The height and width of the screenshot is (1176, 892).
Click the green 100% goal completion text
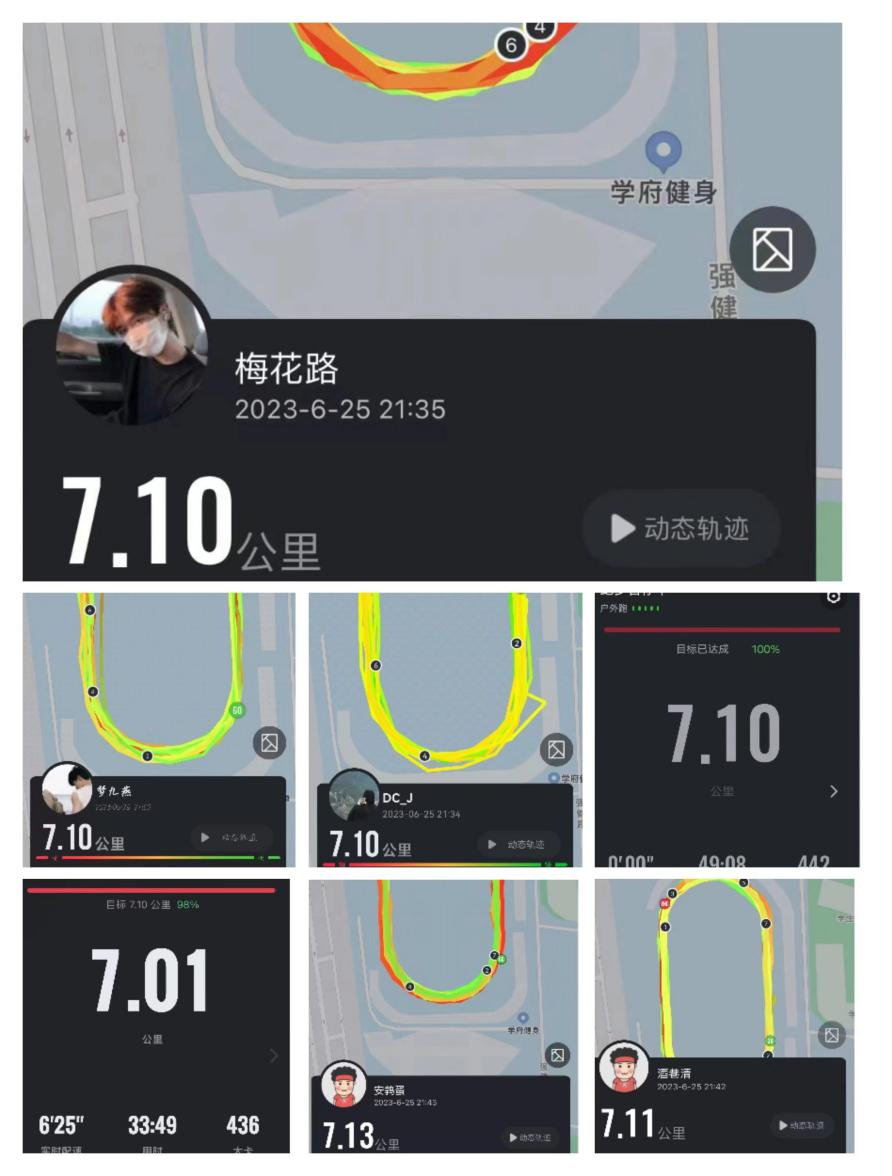[765, 649]
